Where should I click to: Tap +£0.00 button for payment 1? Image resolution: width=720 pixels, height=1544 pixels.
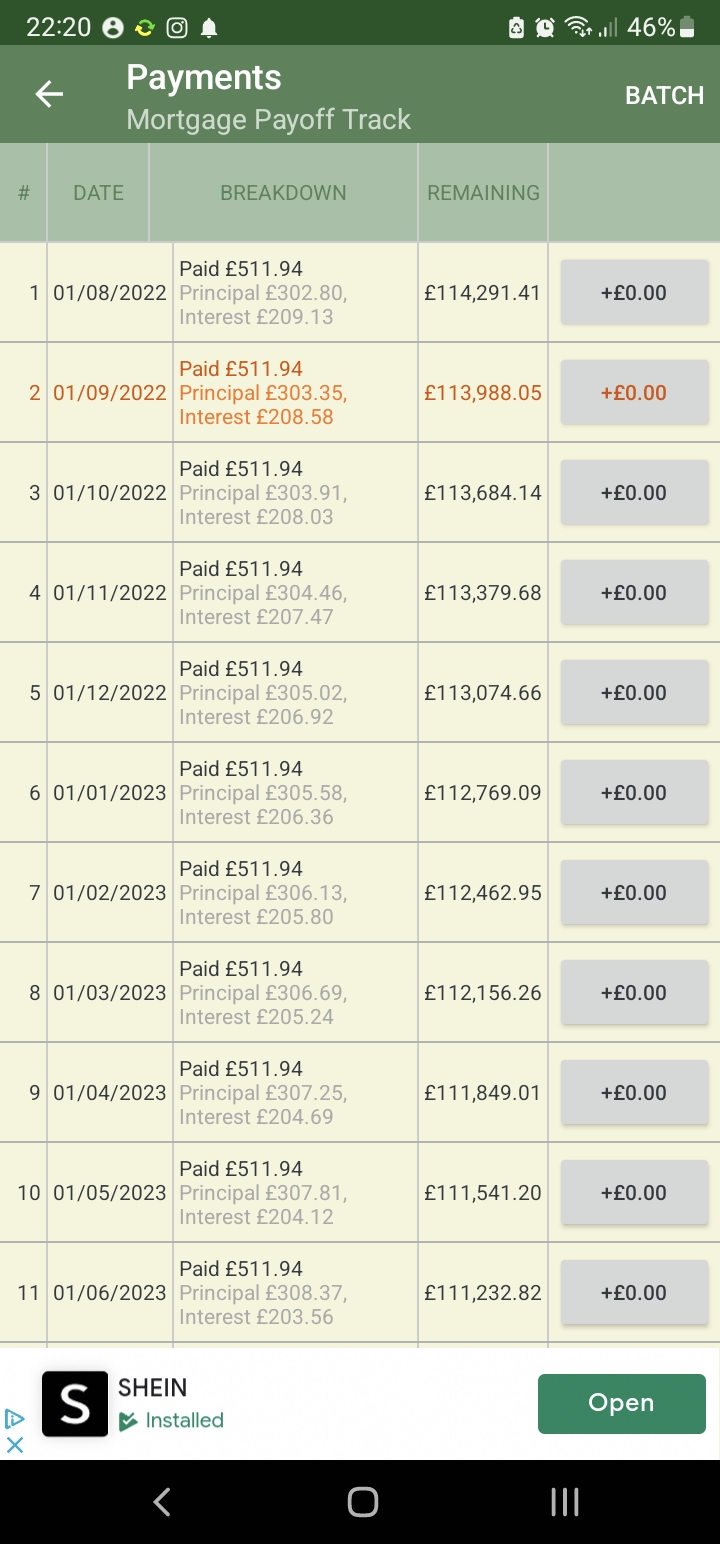634,293
